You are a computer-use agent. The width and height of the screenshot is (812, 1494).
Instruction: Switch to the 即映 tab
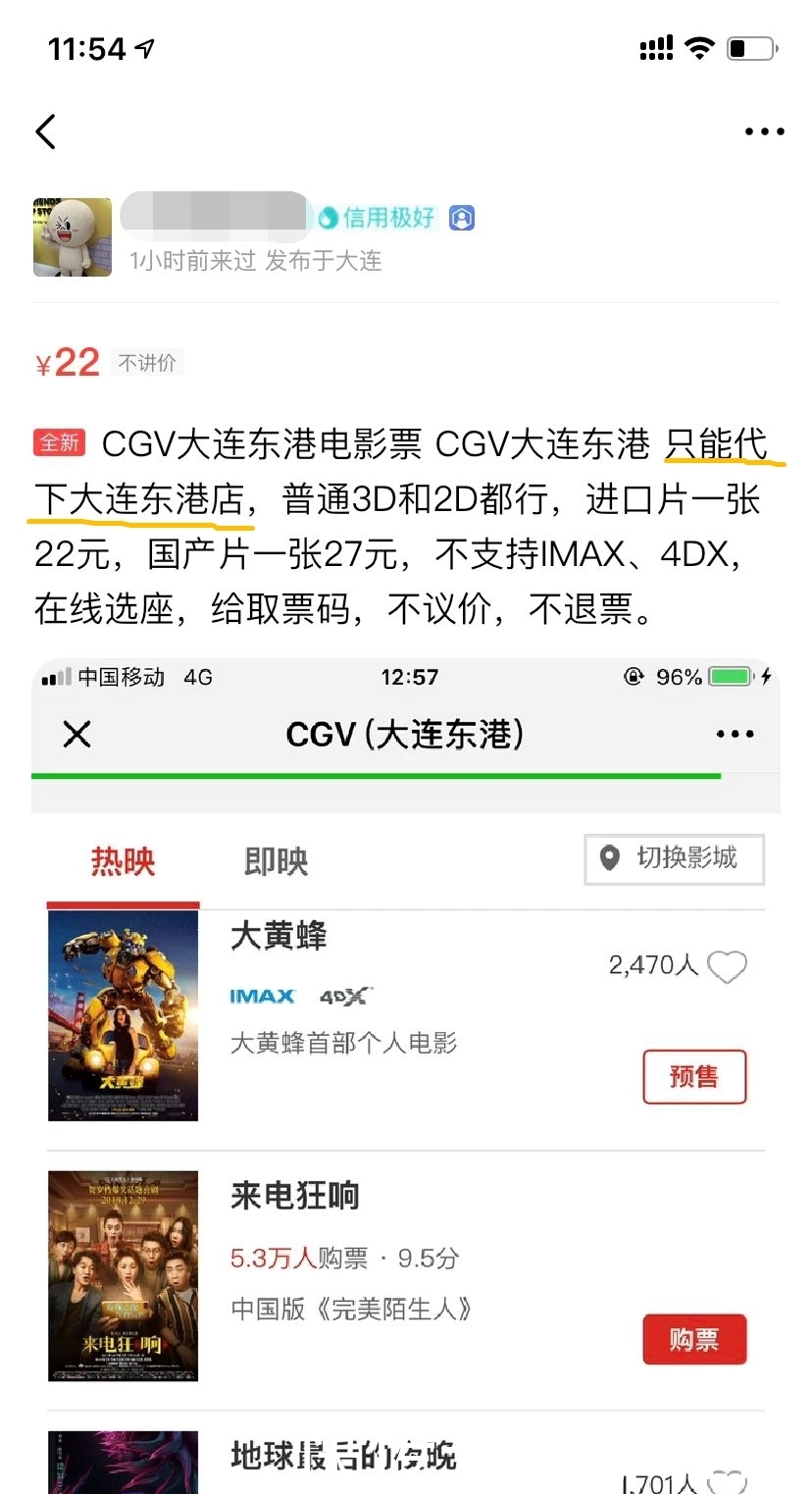pyautogui.click(x=276, y=860)
